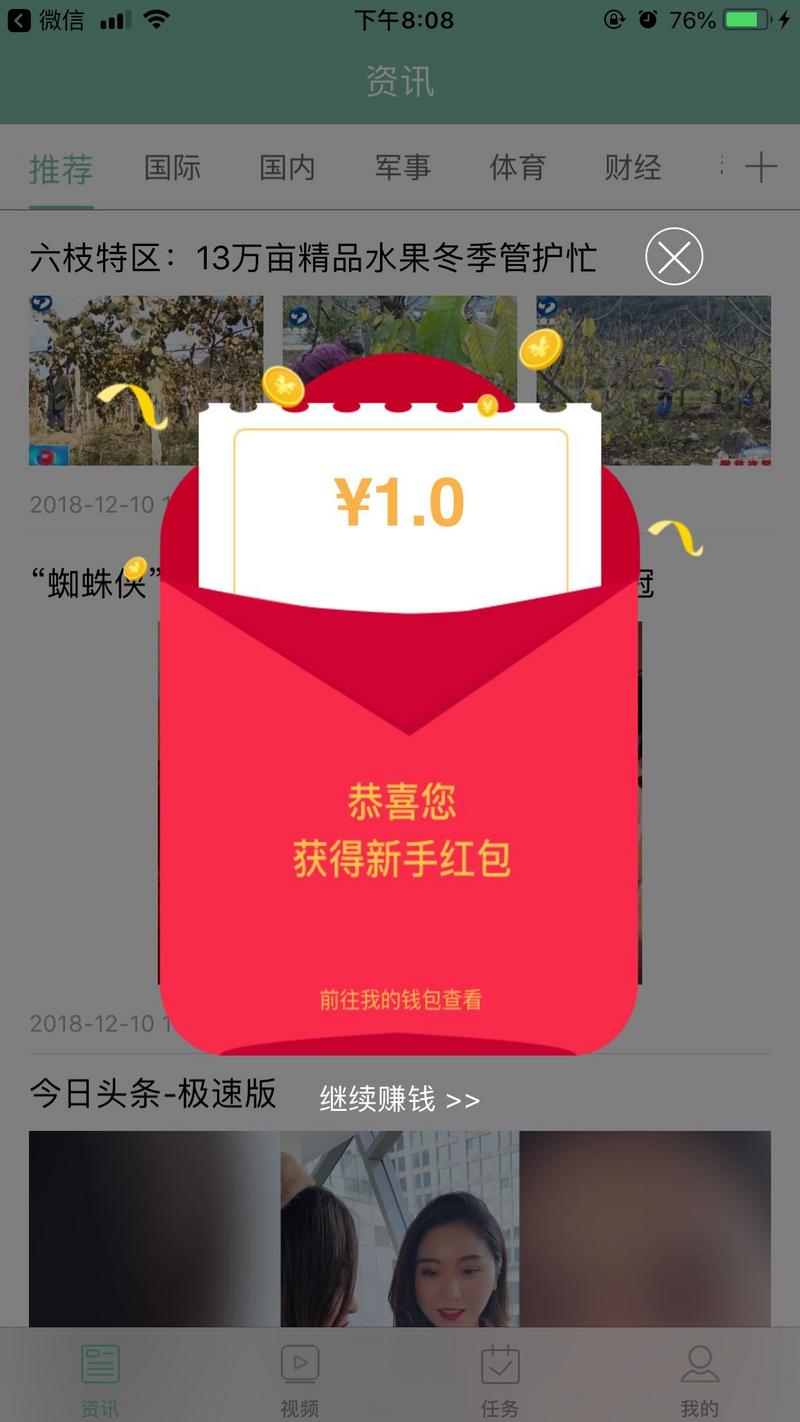Tap the ¥1.0 reward card in the envelope
Viewport: 800px width, 1422px height.
click(x=398, y=500)
